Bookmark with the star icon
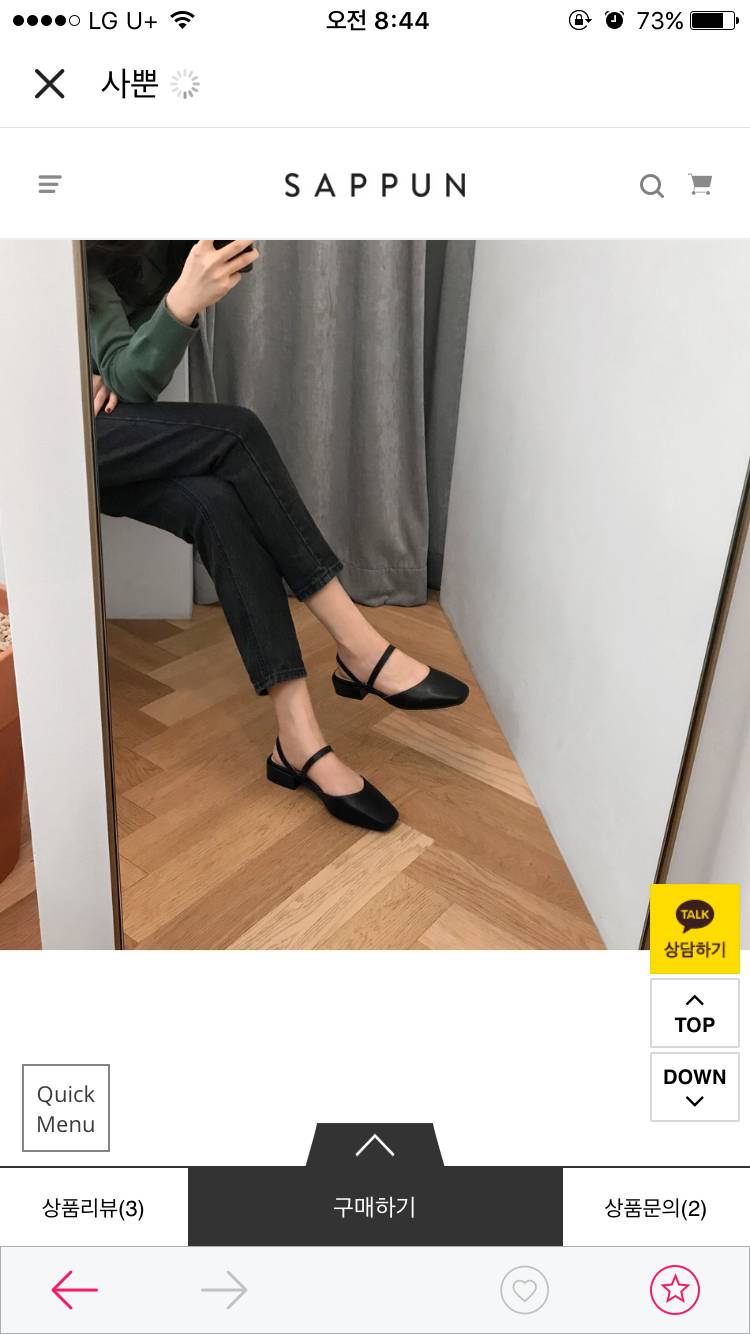Screen dimensions: 750x1334 [674, 1290]
